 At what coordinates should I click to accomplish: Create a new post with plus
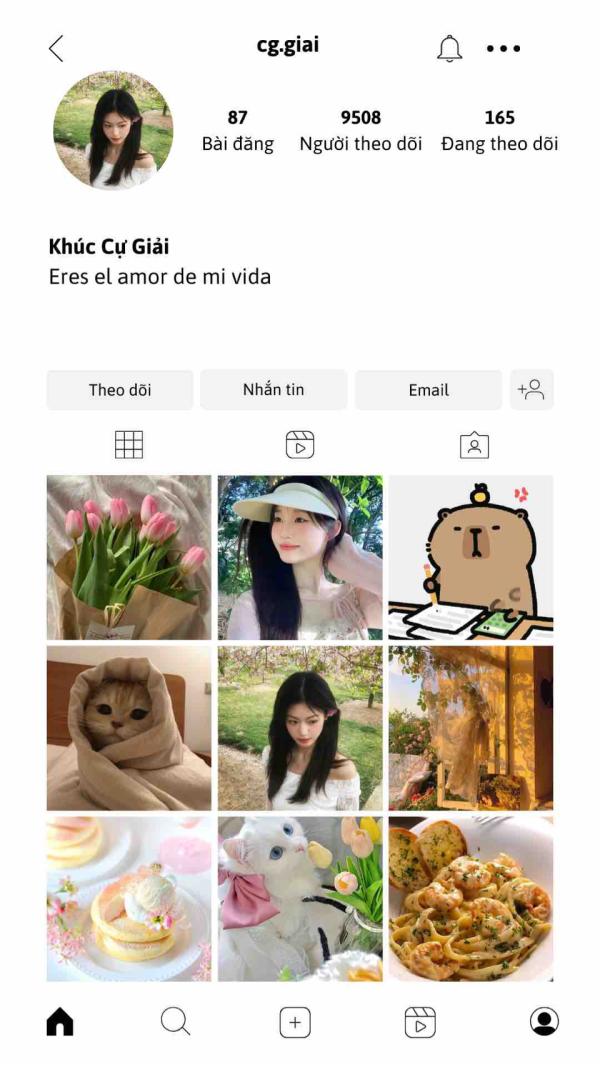[295, 1022]
